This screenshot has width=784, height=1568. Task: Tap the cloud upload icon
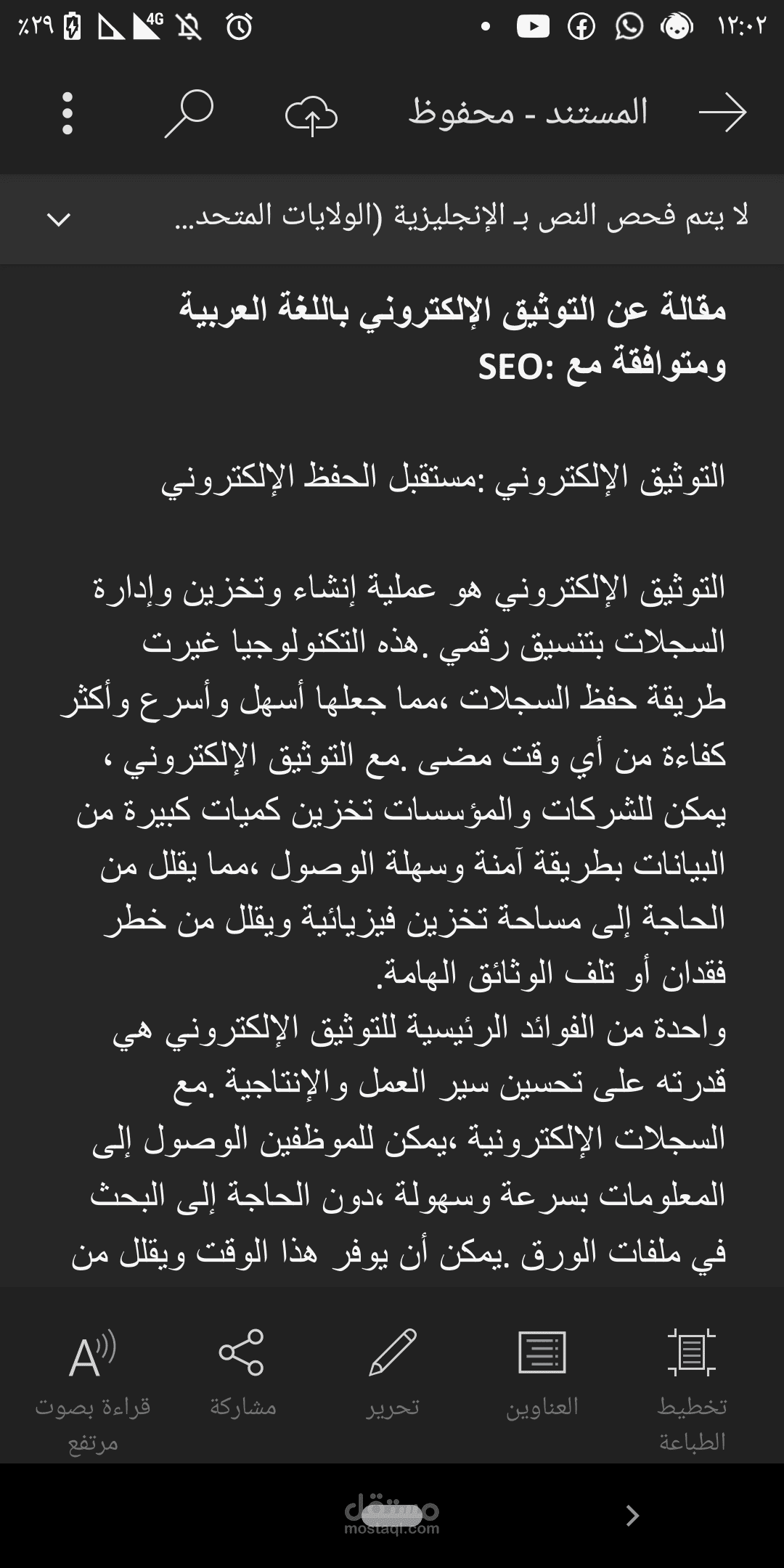pos(311,114)
